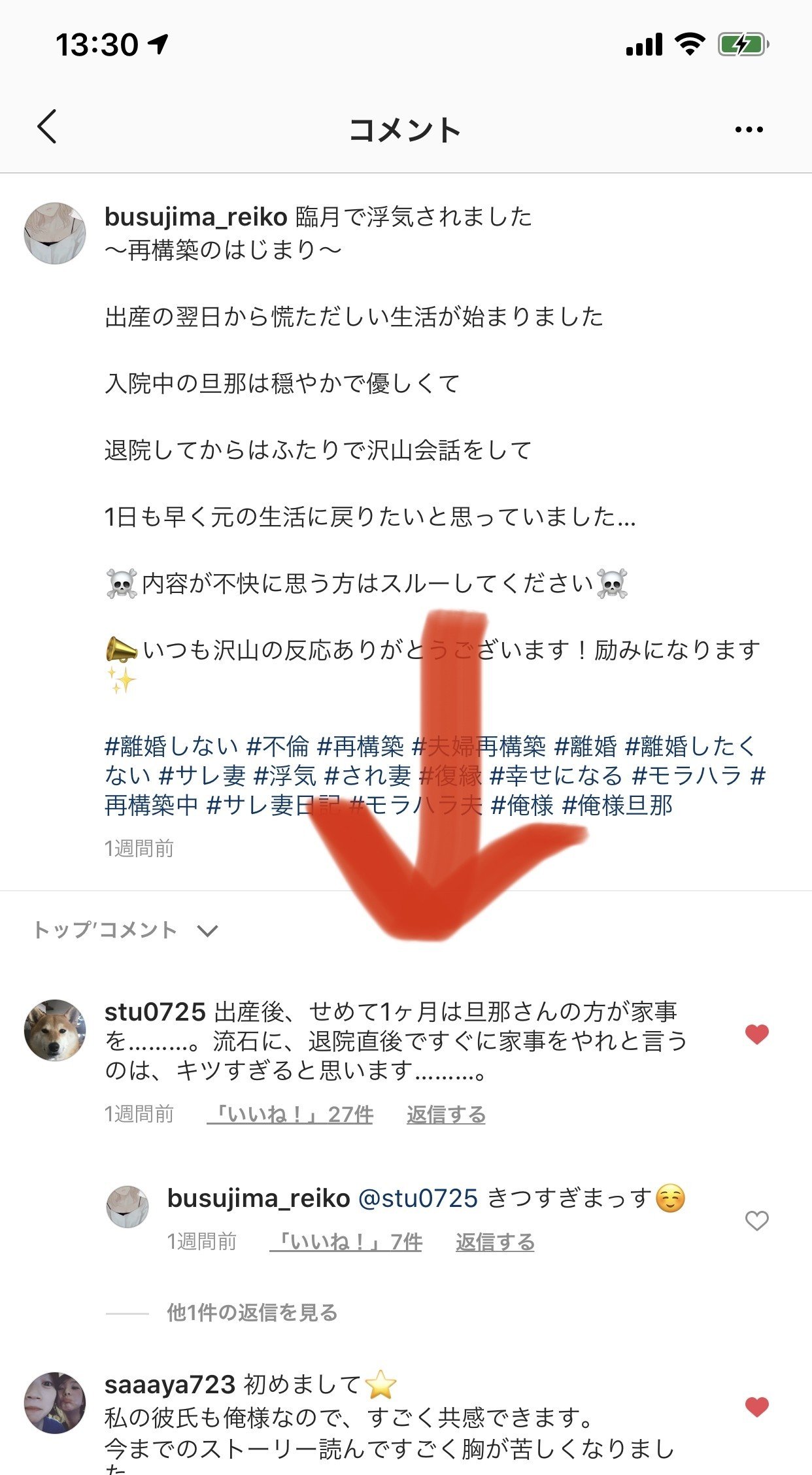Like busujima_reiko's reply to stu0725

click(x=756, y=1220)
